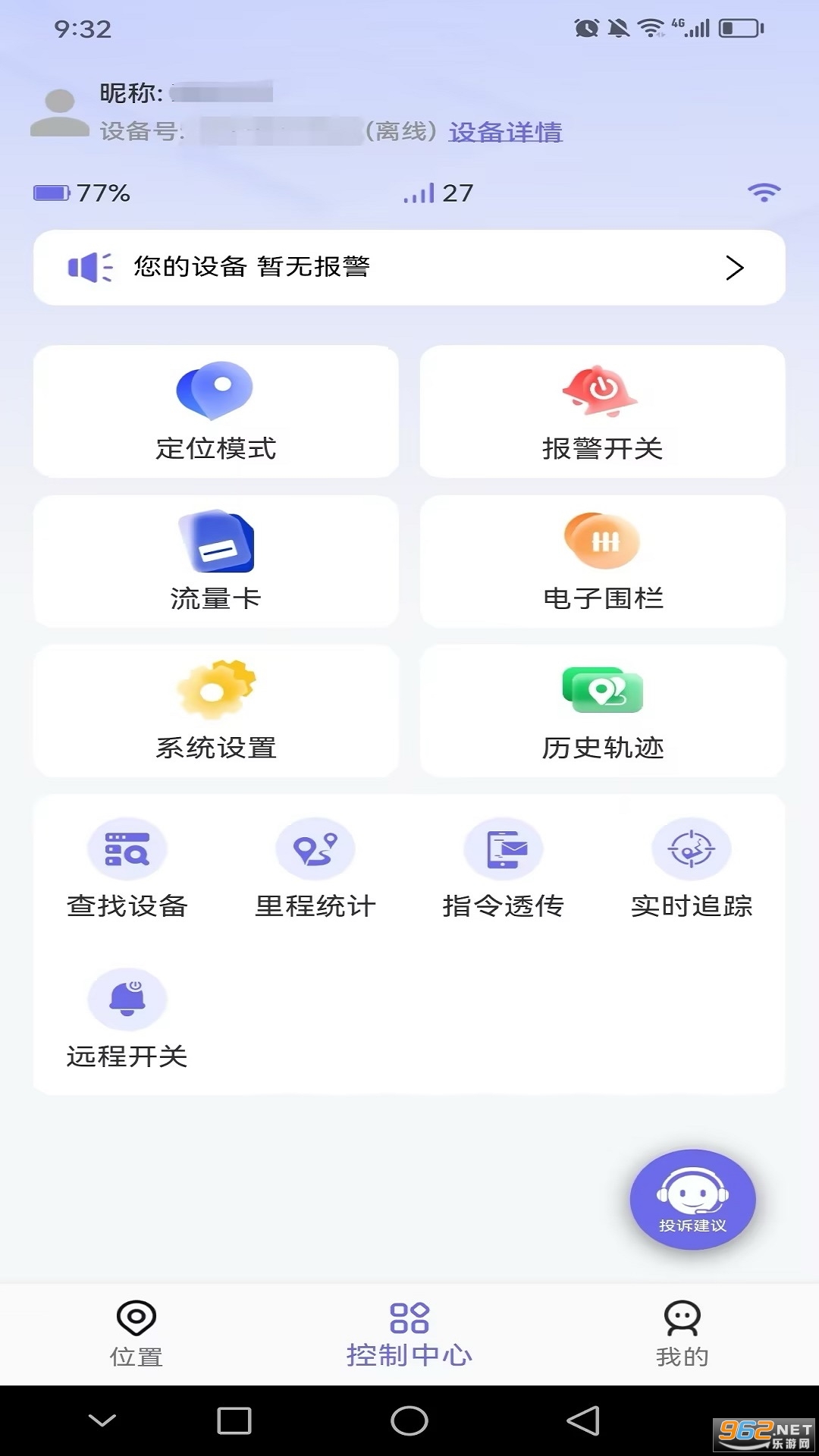
Task: Start 实时追踪 real-time tracking
Action: pos(690,849)
